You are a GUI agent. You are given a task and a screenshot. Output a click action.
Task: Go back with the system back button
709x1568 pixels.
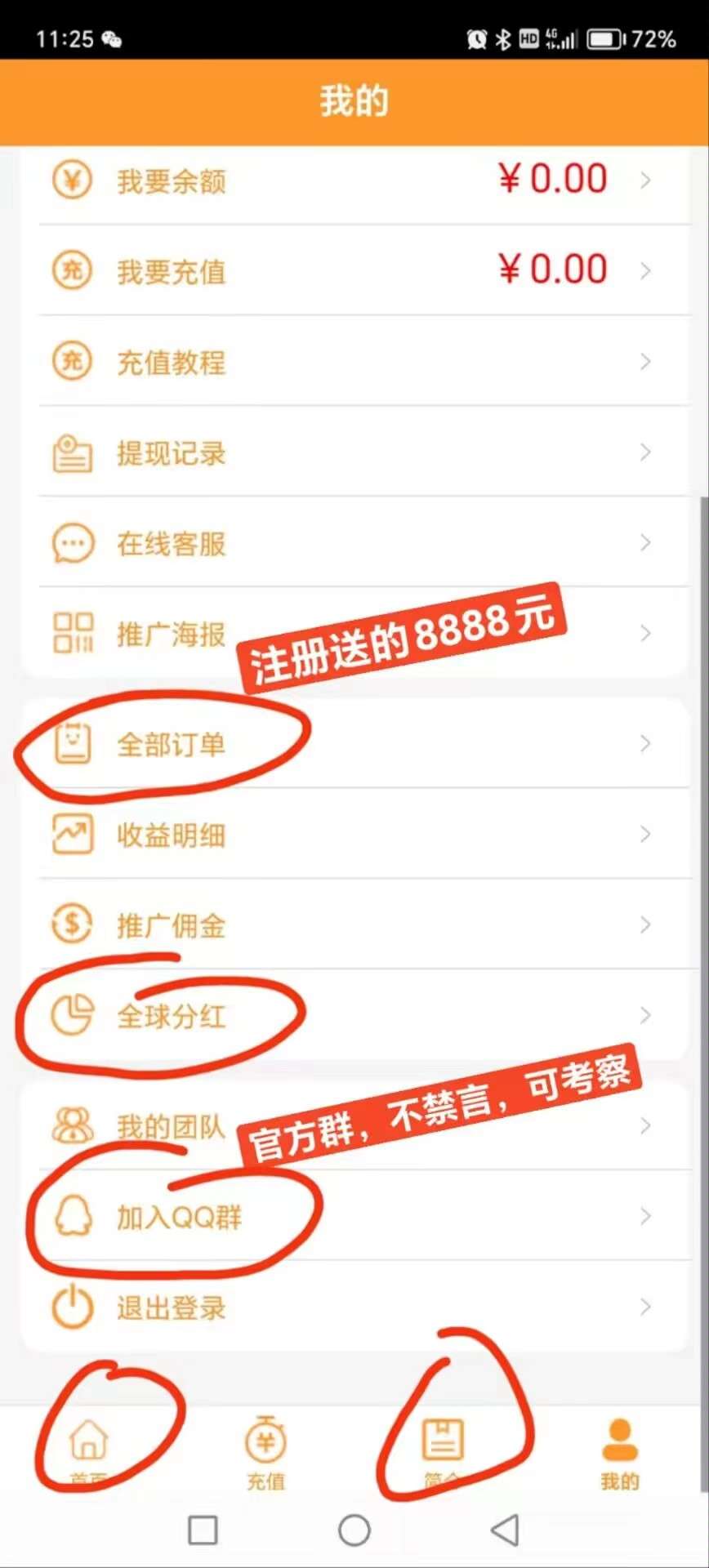click(505, 1530)
